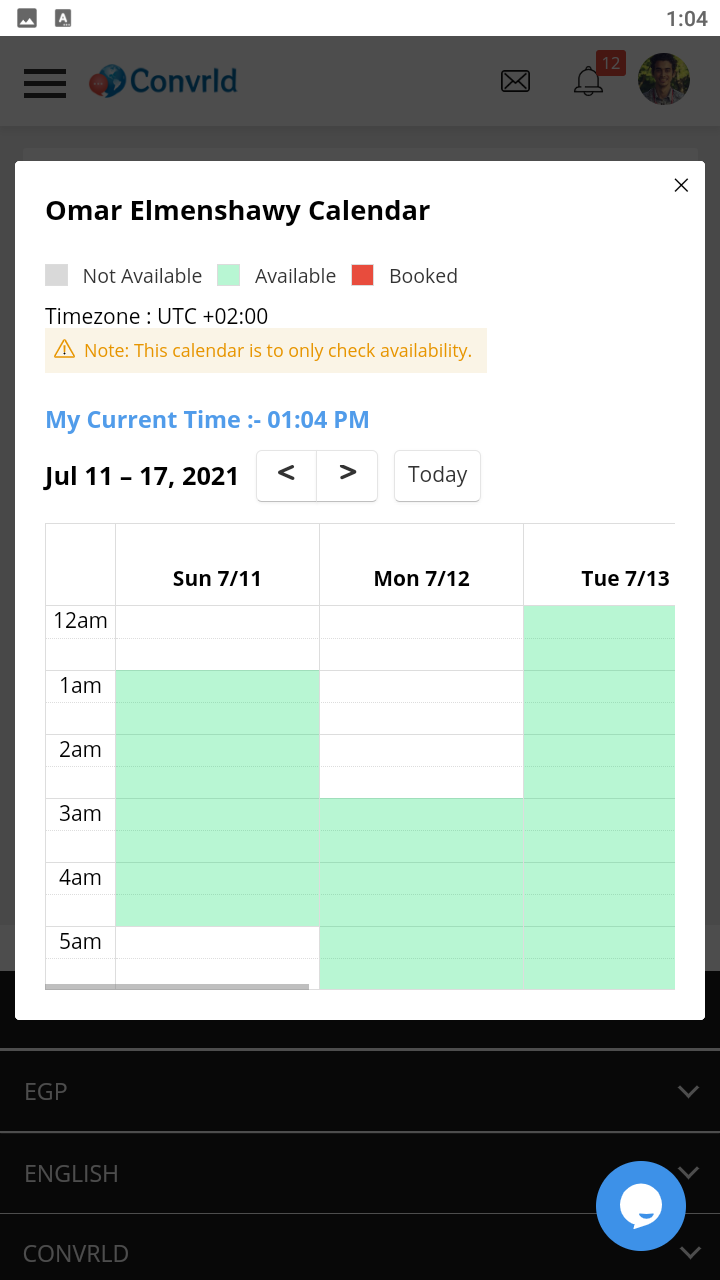Viewport: 720px width, 1280px height.
Task: Open the chat support bubble
Action: 641,1206
